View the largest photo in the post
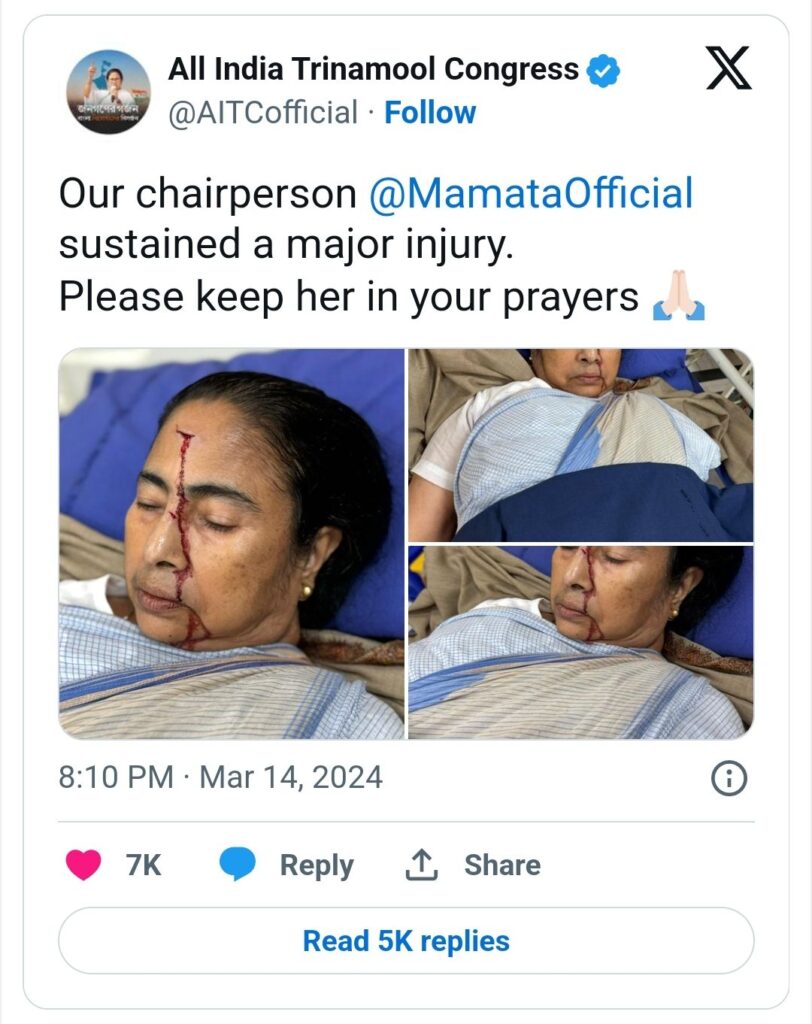This screenshot has height=1024, width=812. click(x=231, y=544)
